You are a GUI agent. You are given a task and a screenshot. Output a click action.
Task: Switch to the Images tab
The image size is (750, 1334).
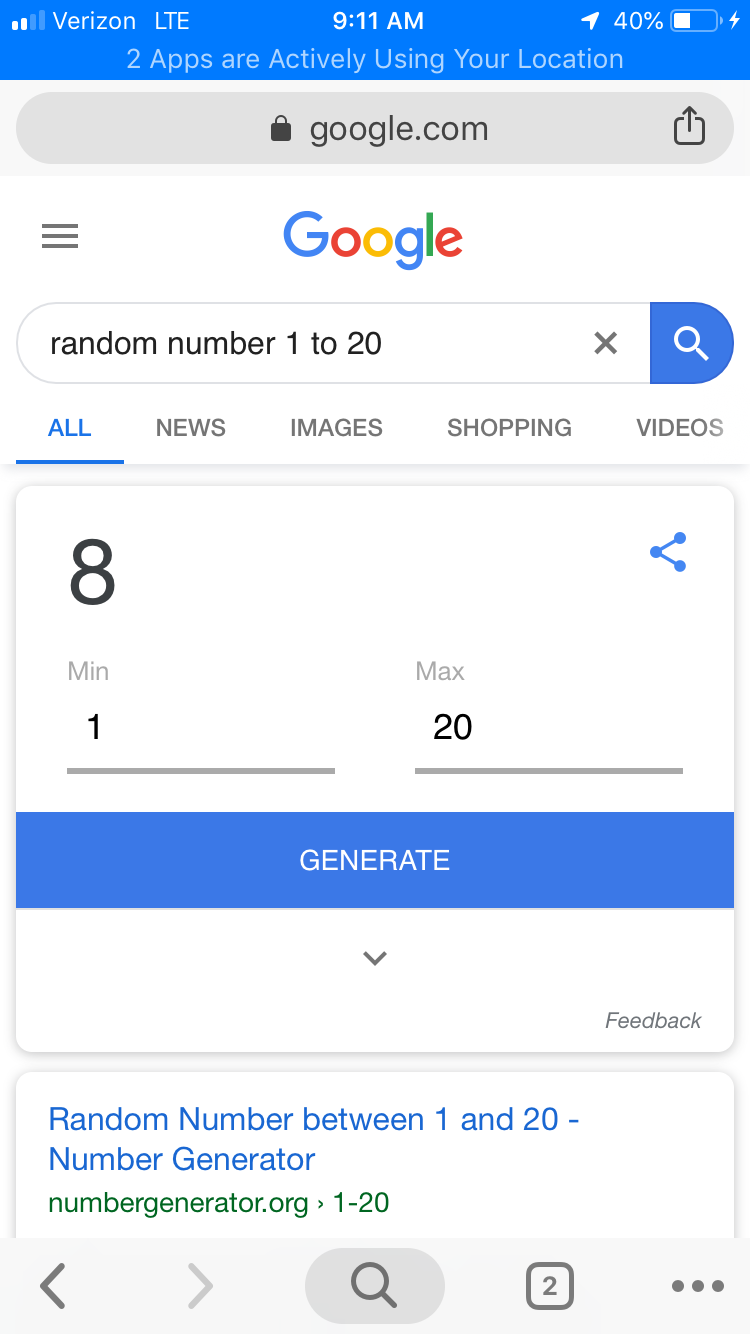pos(336,428)
